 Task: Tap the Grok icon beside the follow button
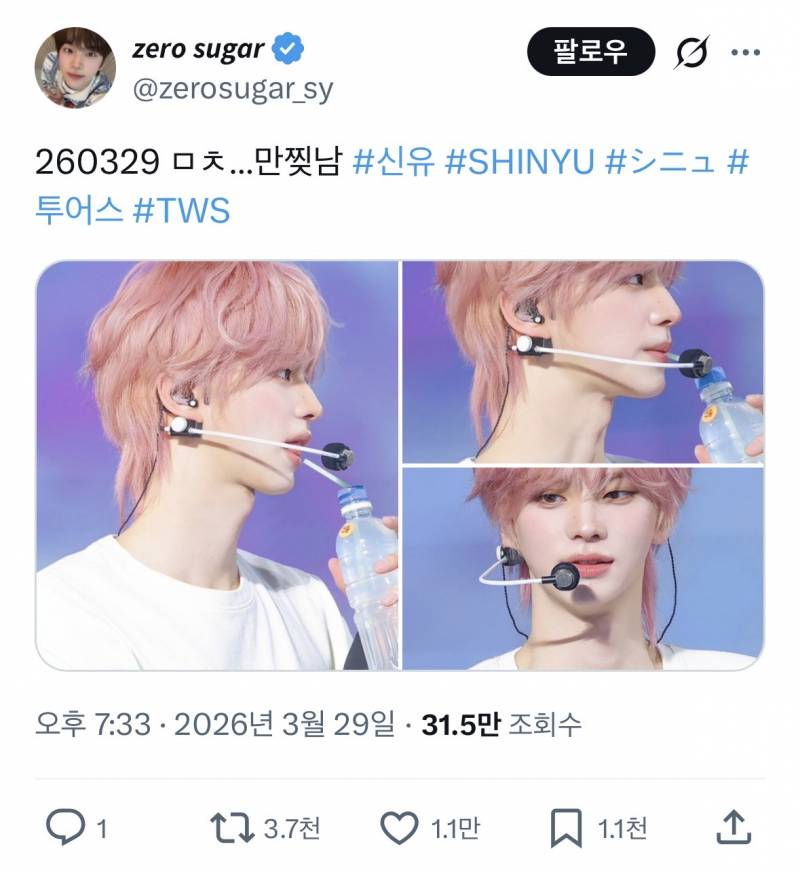691,51
